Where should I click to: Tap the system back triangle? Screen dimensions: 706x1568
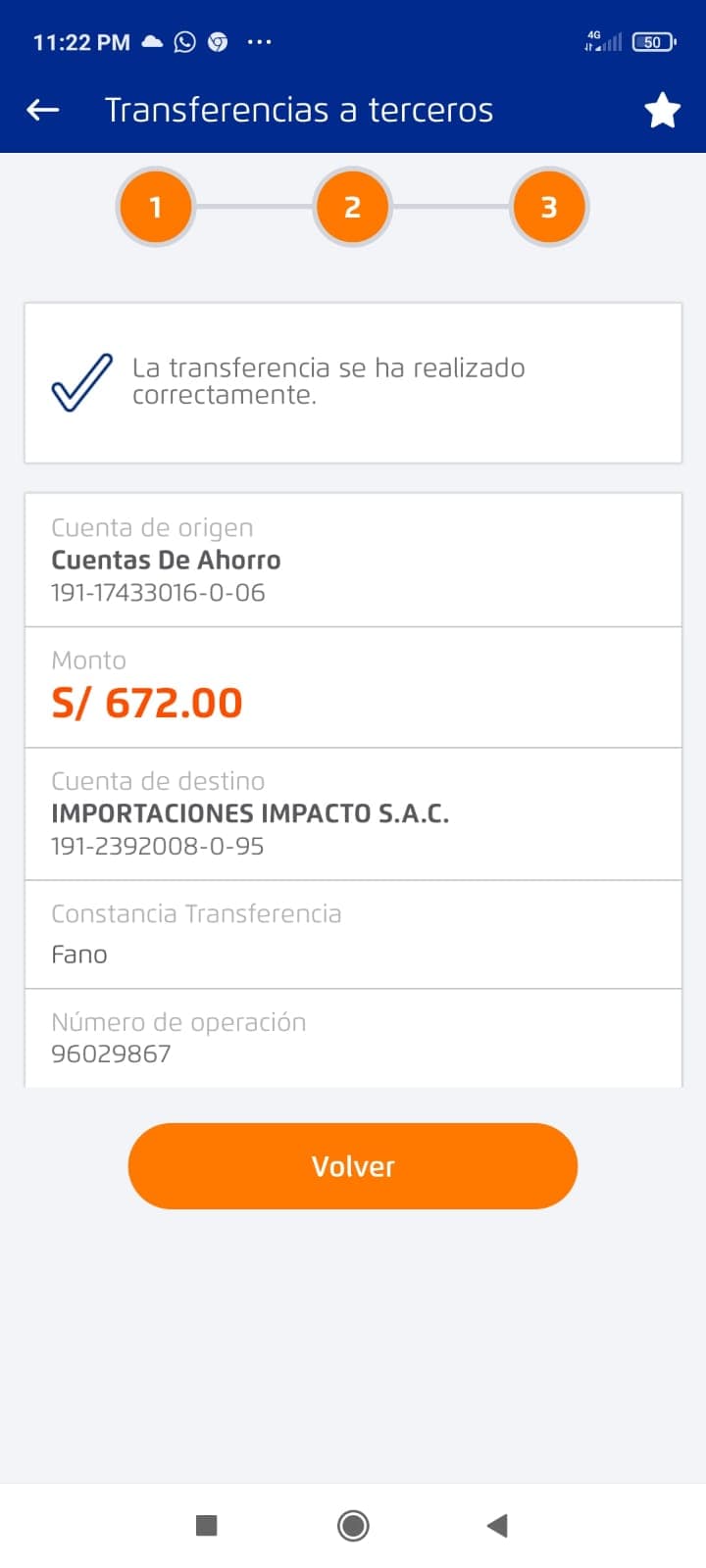tap(497, 1525)
